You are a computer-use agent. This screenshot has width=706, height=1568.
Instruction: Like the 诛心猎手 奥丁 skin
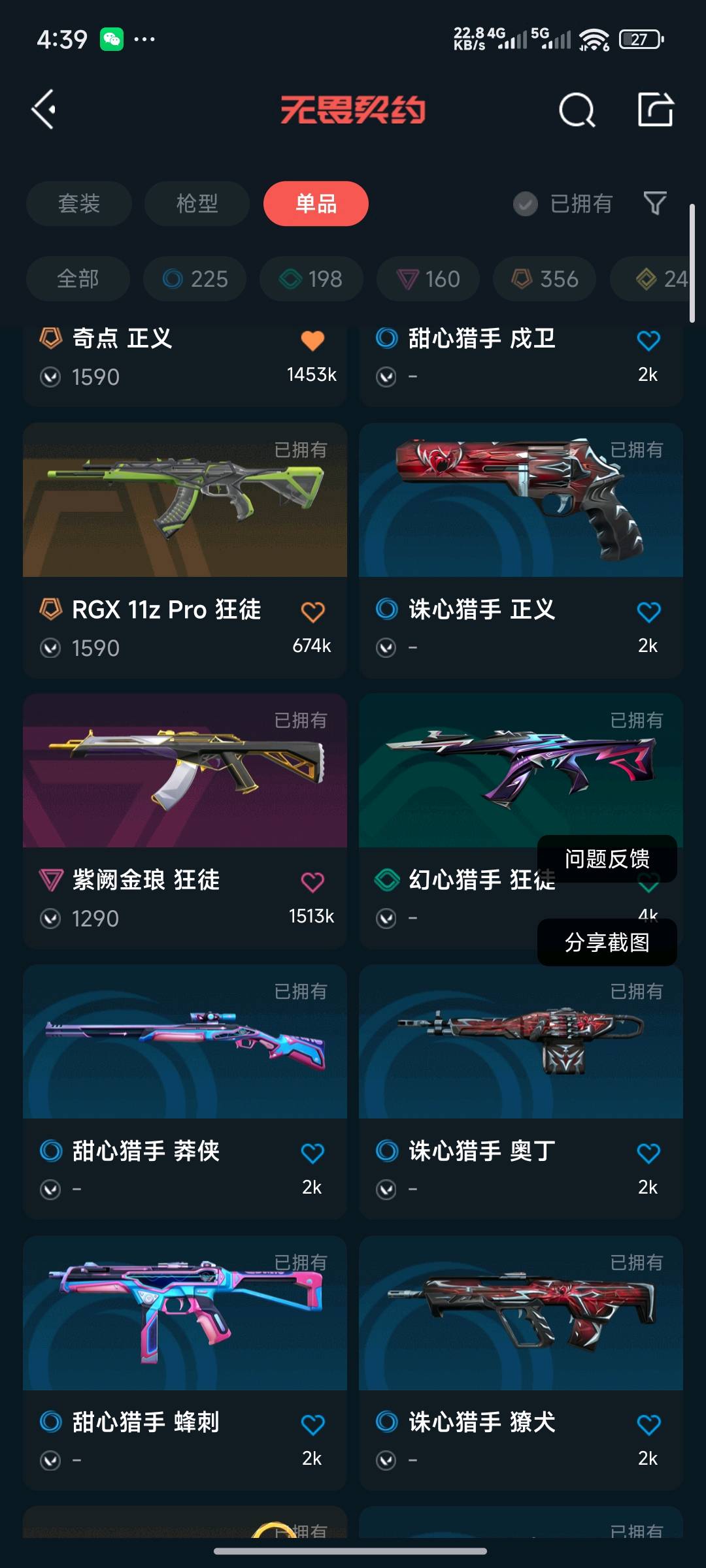648,1153
